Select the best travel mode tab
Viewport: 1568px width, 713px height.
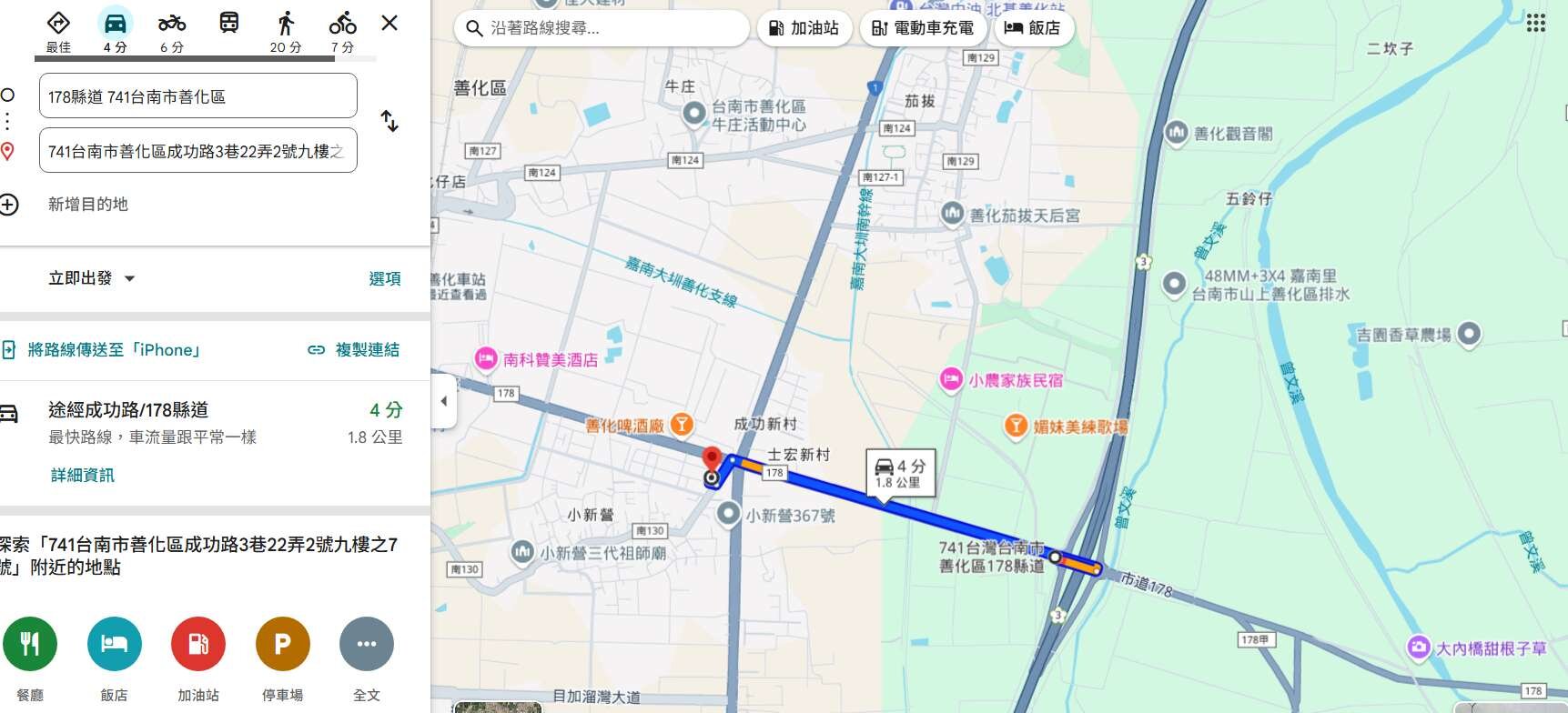[x=58, y=30]
